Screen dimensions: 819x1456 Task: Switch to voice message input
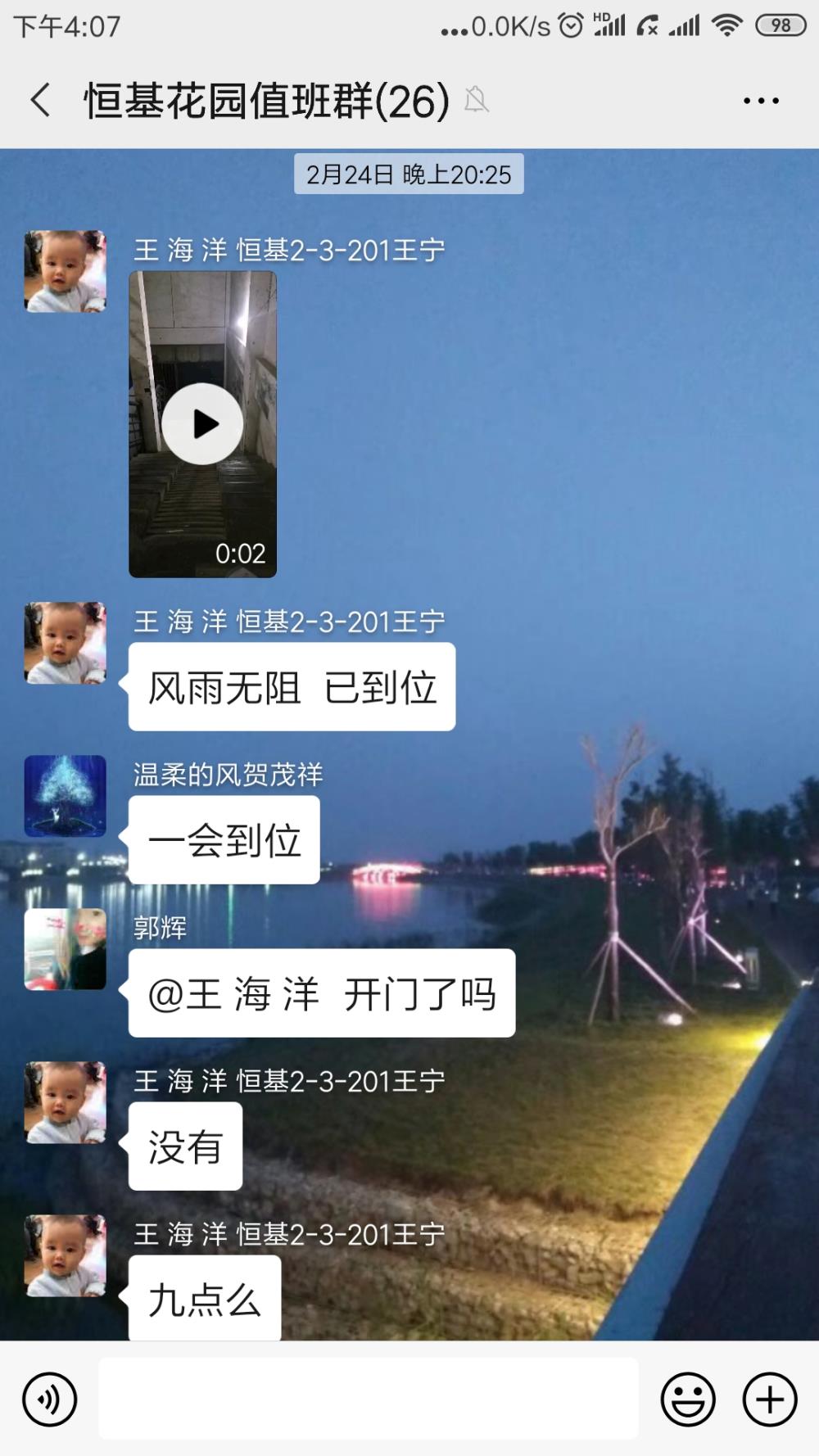point(50,1399)
